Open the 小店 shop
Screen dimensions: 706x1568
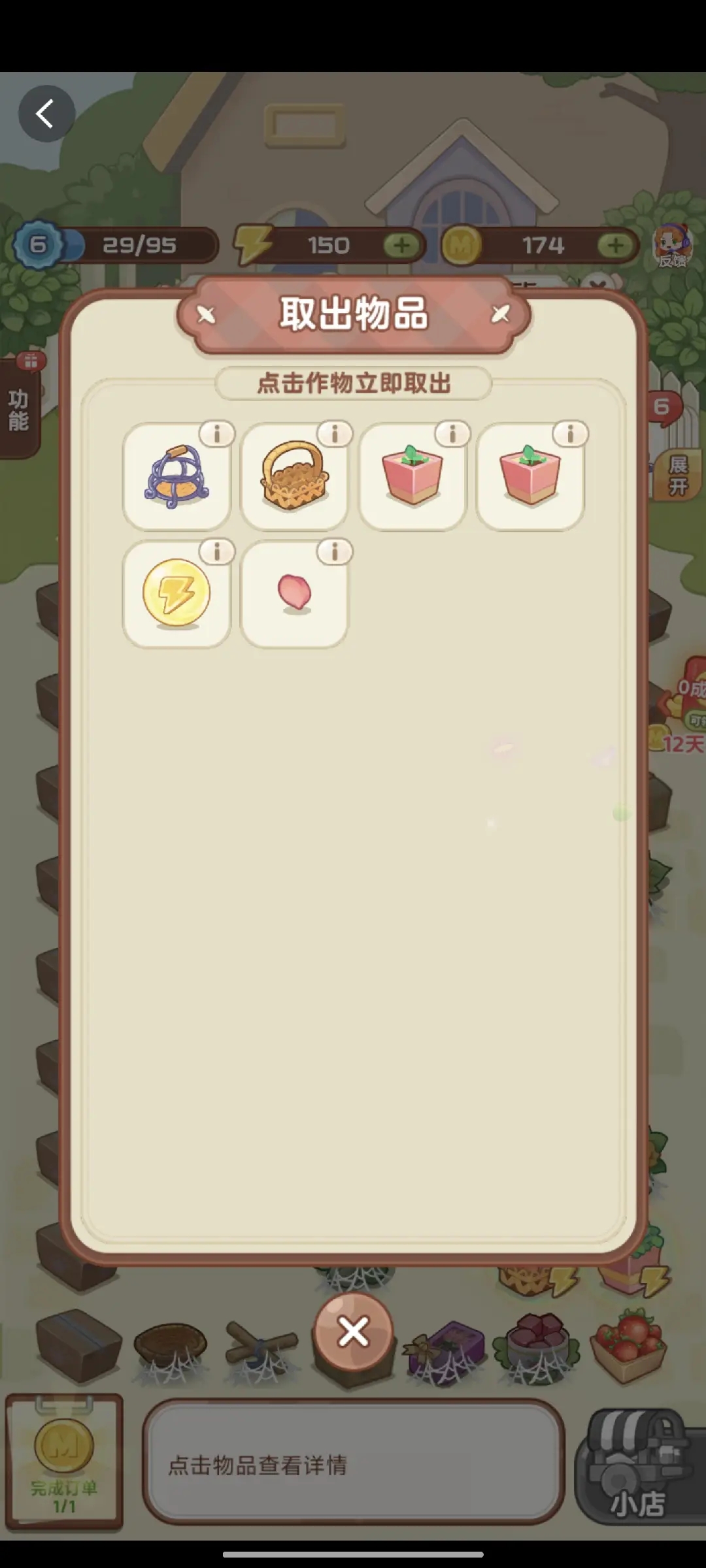click(637, 1467)
